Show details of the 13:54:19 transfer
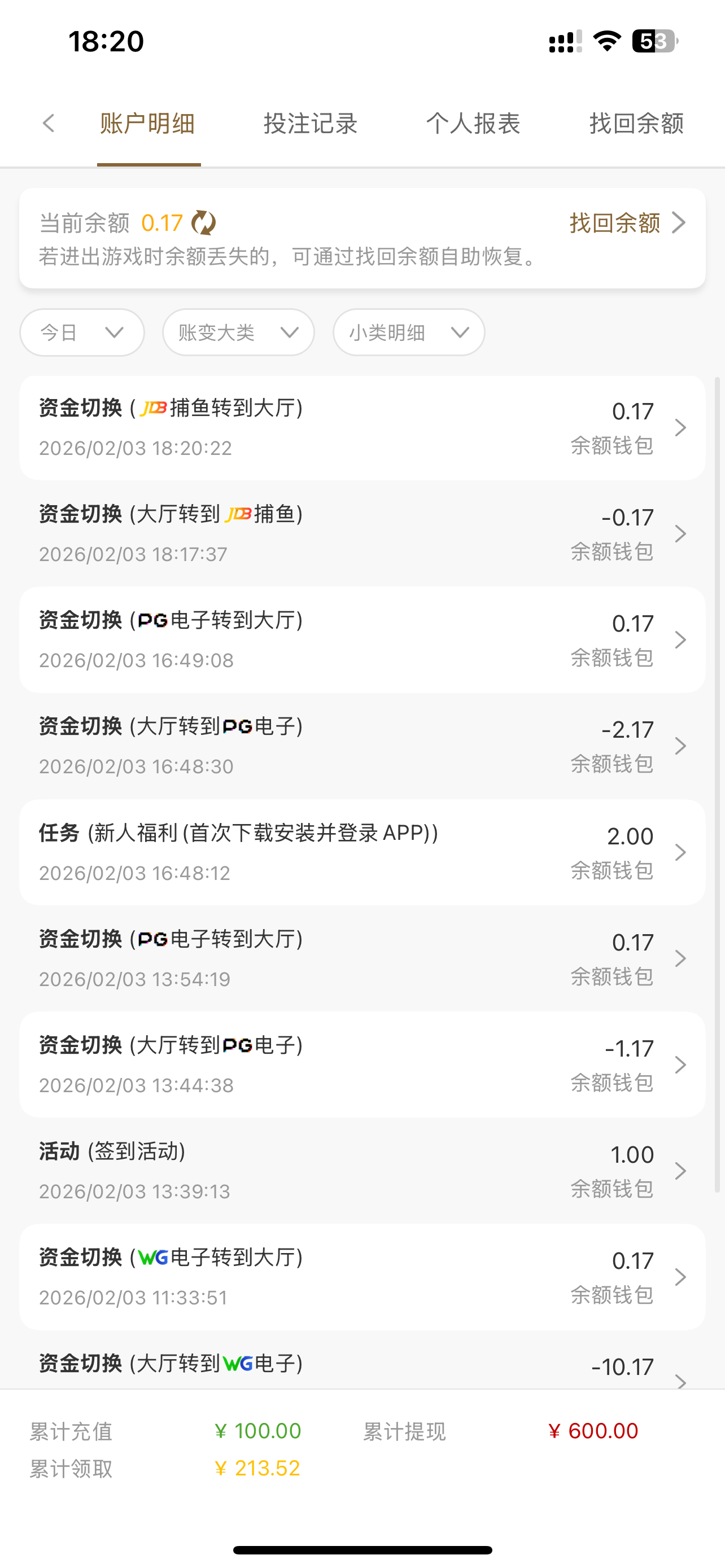725x1568 pixels. (x=362, y=958)
